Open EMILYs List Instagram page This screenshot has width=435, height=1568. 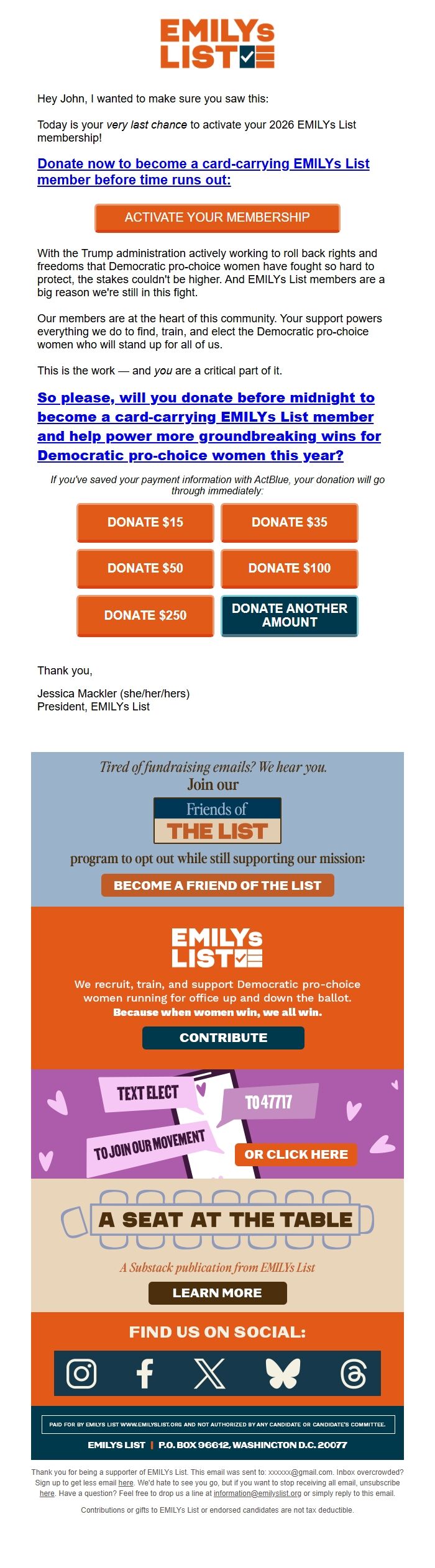pyautogui.click(x=81, y=1373)
